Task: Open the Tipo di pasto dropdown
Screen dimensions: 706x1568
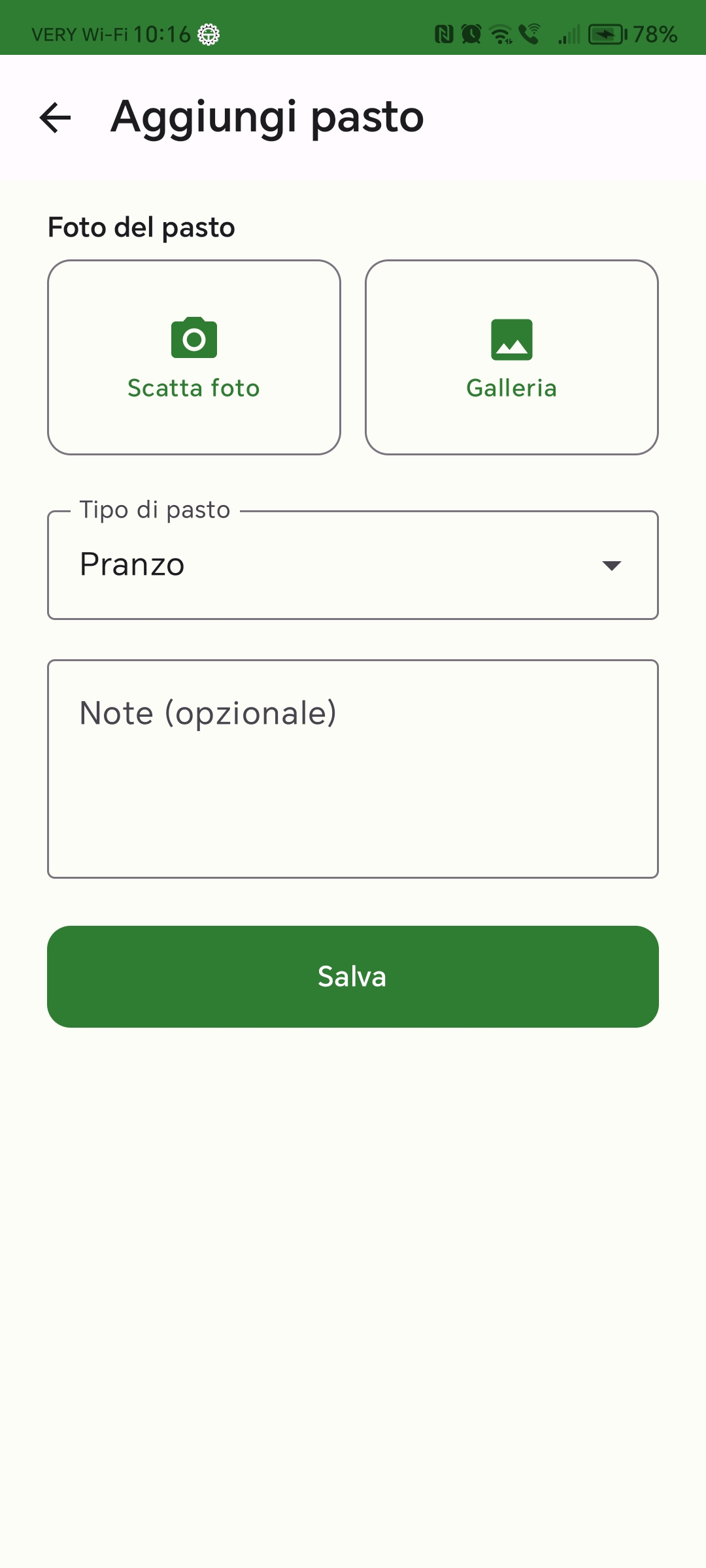Action: click(x=353, y=564)
